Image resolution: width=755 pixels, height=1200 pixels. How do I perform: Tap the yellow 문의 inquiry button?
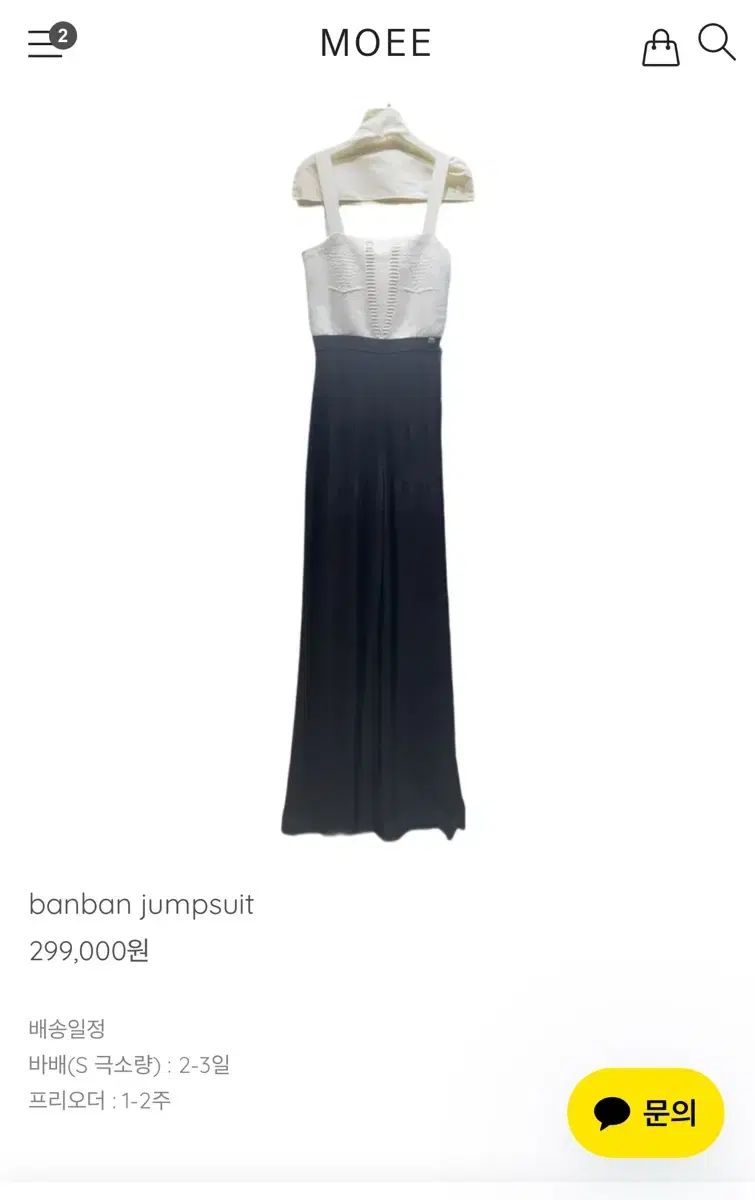[645, 1113]
